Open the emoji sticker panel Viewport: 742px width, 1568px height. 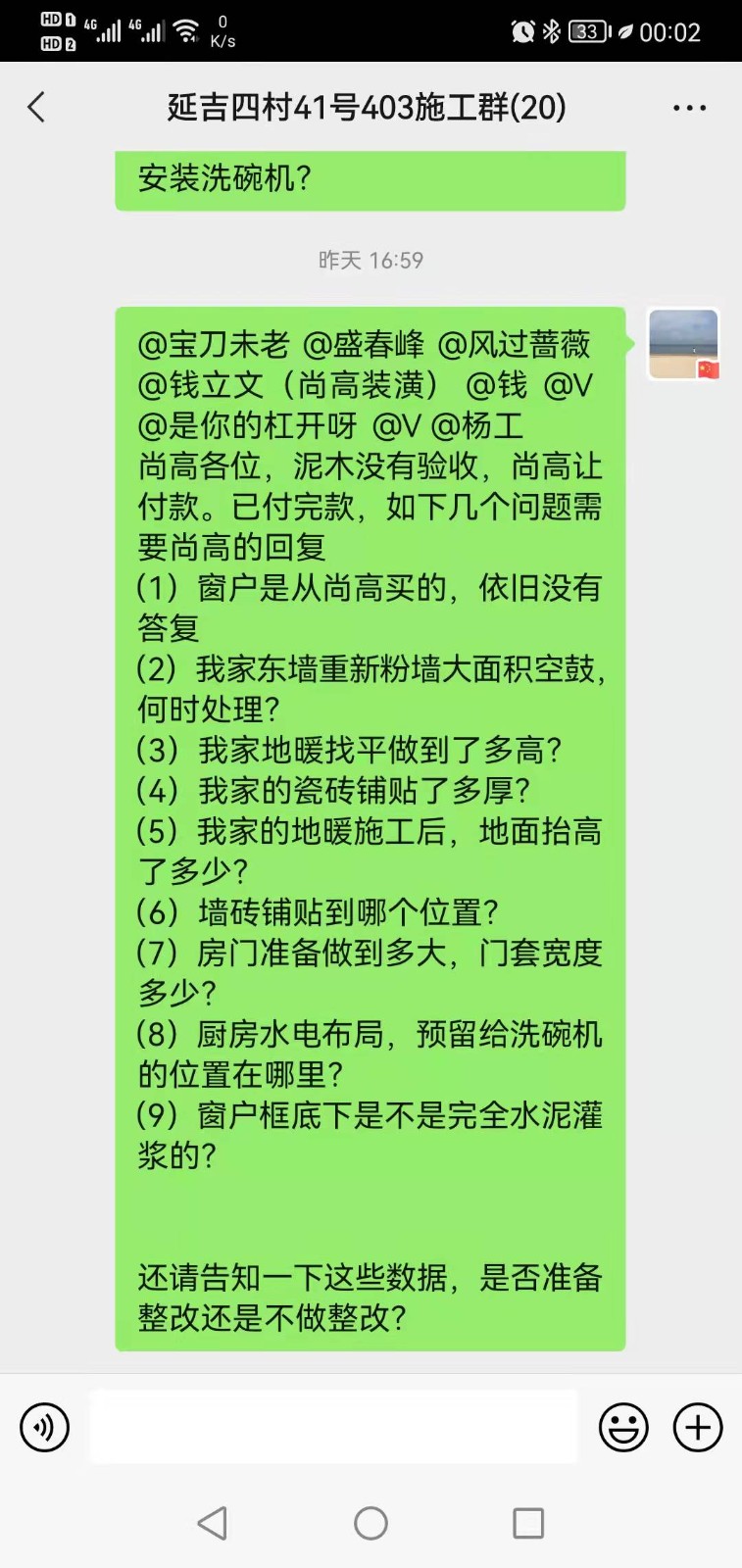(623, 1427)
